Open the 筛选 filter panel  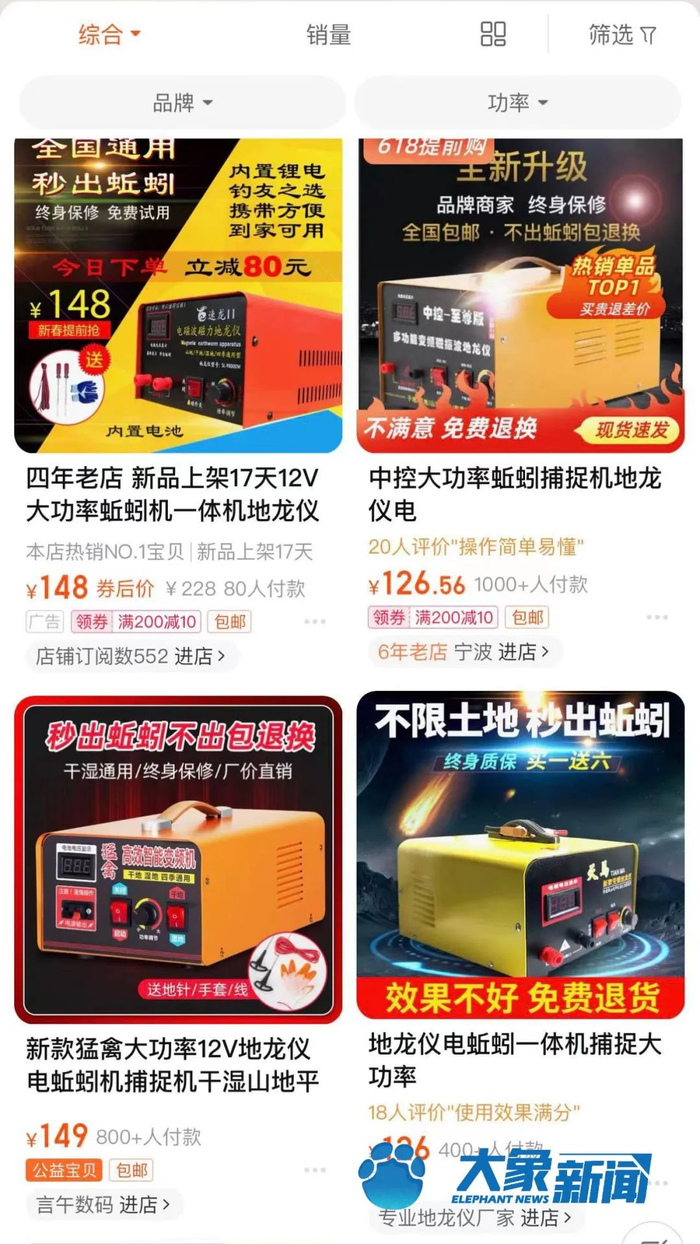(x=622, y=35)
